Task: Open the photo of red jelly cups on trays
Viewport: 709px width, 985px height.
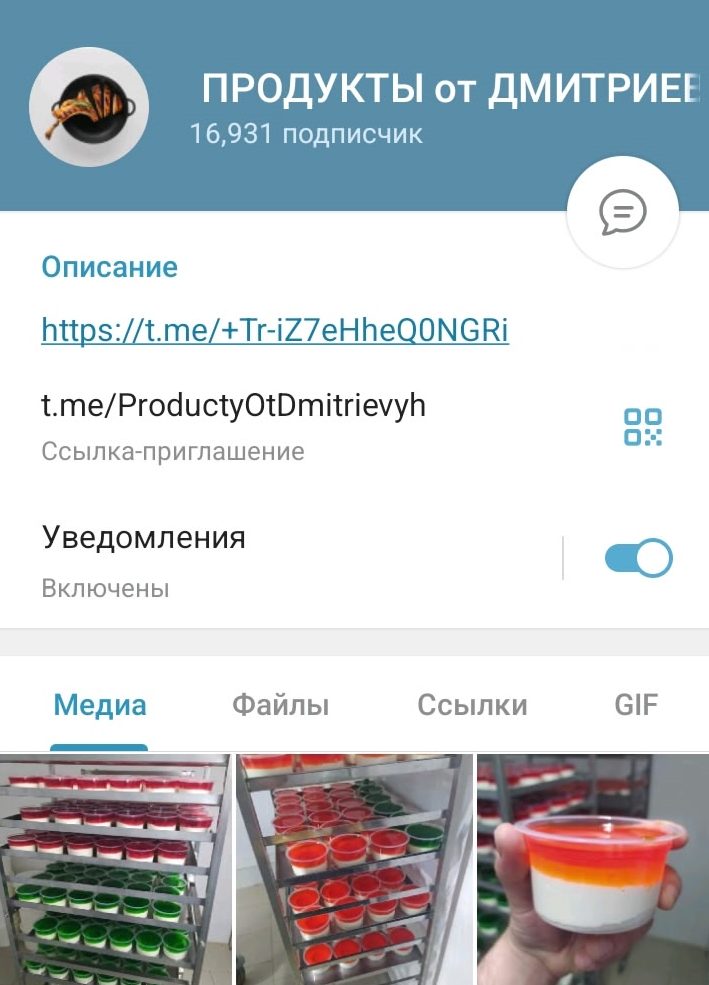Action: [354, 869]
